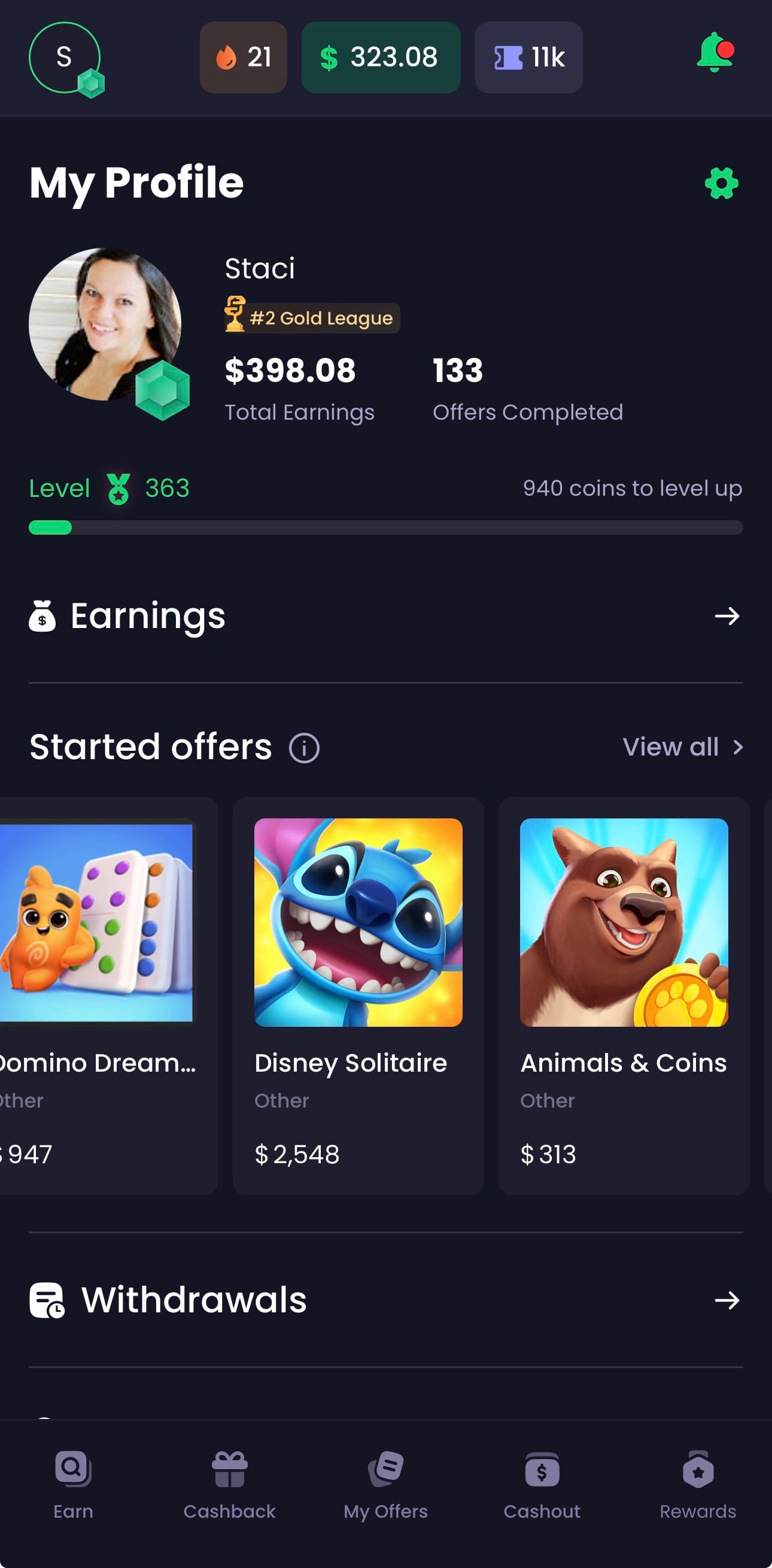Open the 21-day streak counter

pos(244,57)
